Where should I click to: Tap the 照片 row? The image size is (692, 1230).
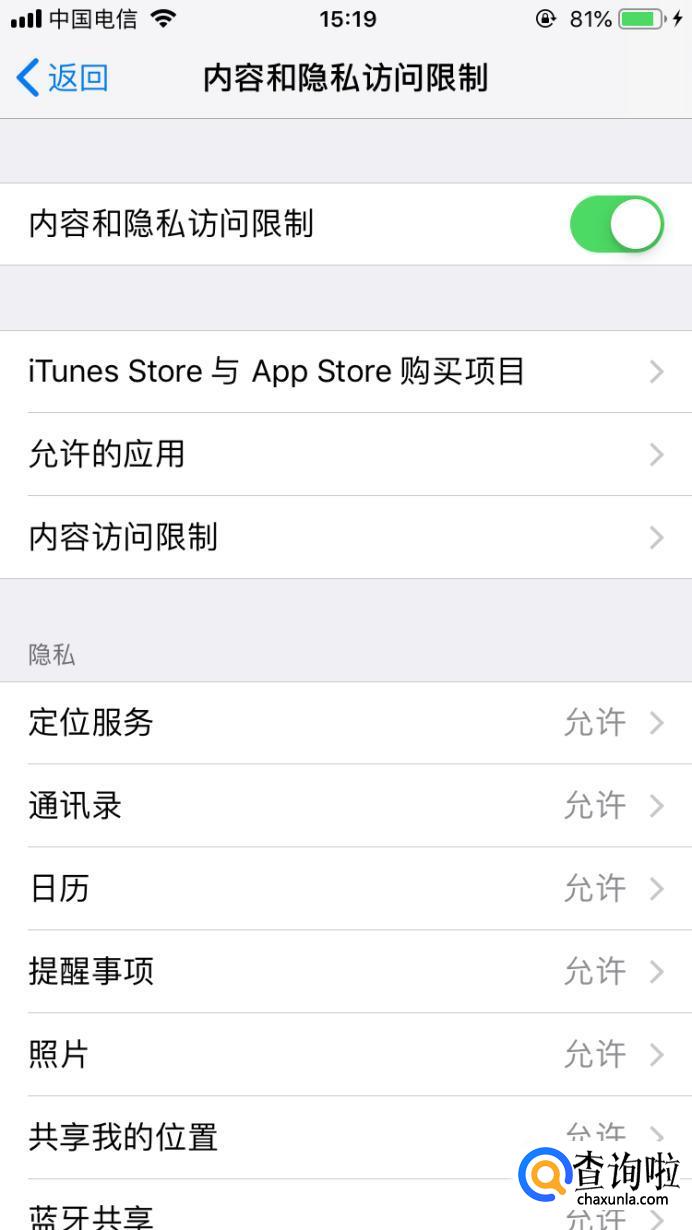coord(346,1055)
